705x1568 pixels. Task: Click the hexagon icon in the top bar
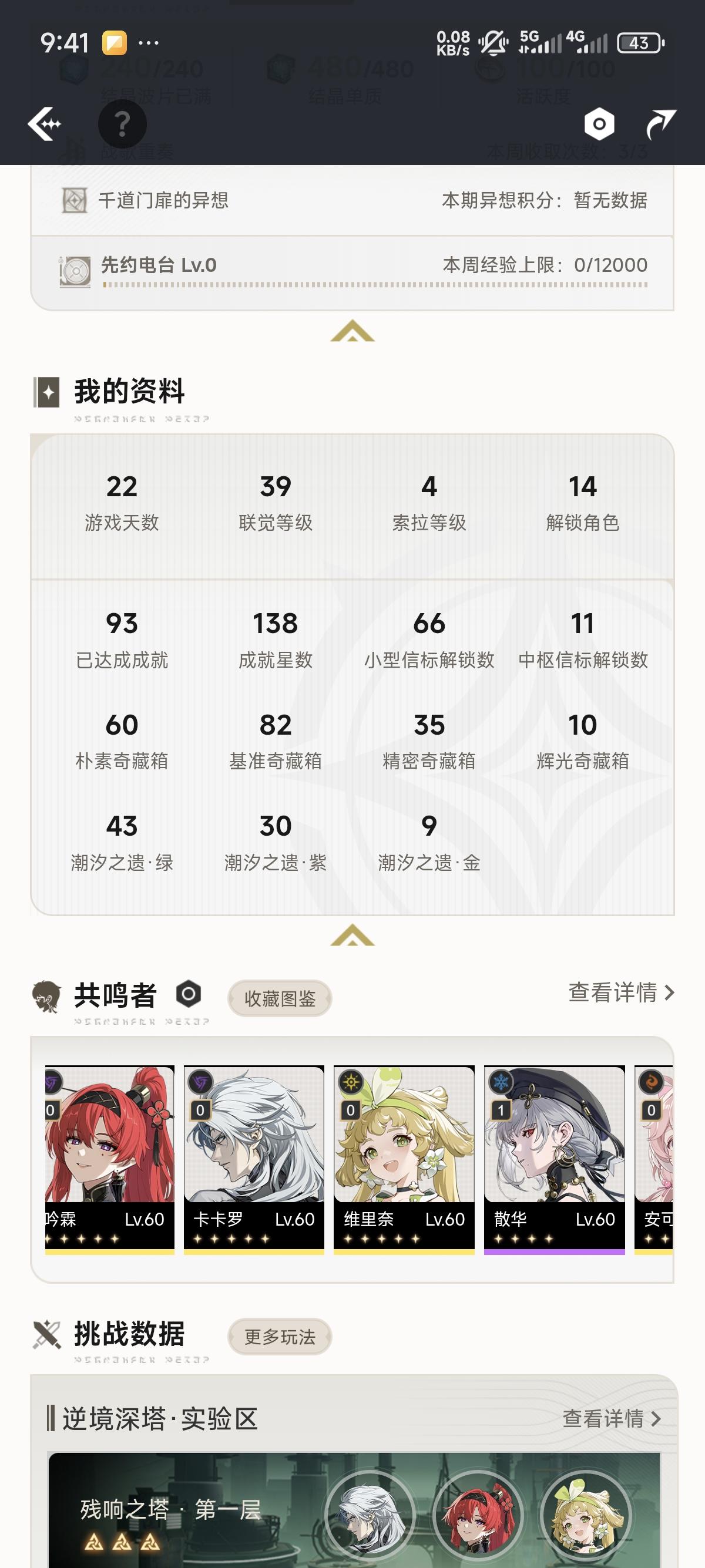tap(599, 125)
